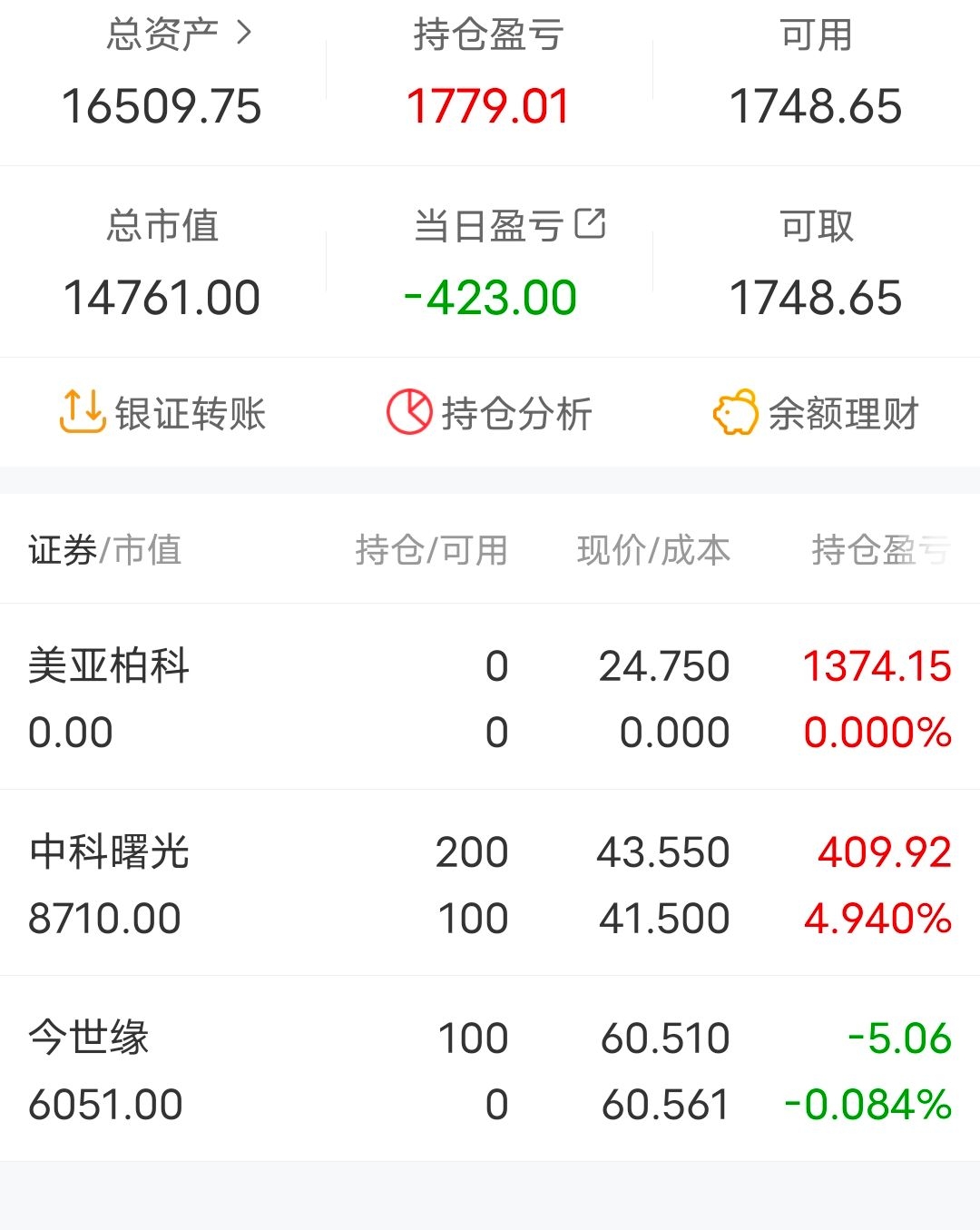980x1230 pixels.
Task: Open the 美亚柏科 holding row
Action: (490, 697)
